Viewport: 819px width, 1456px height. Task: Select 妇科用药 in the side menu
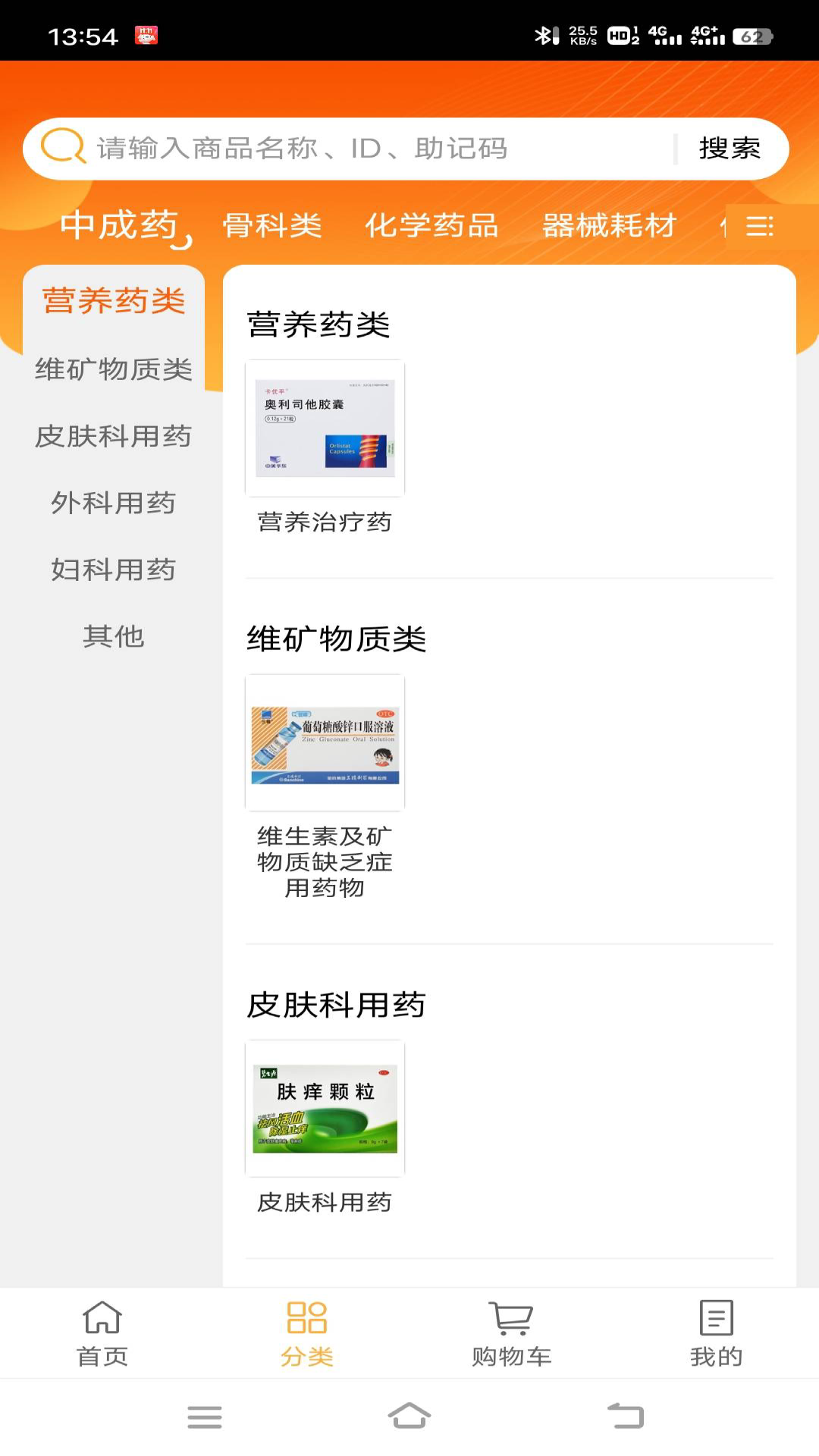(x=114, y=570)
